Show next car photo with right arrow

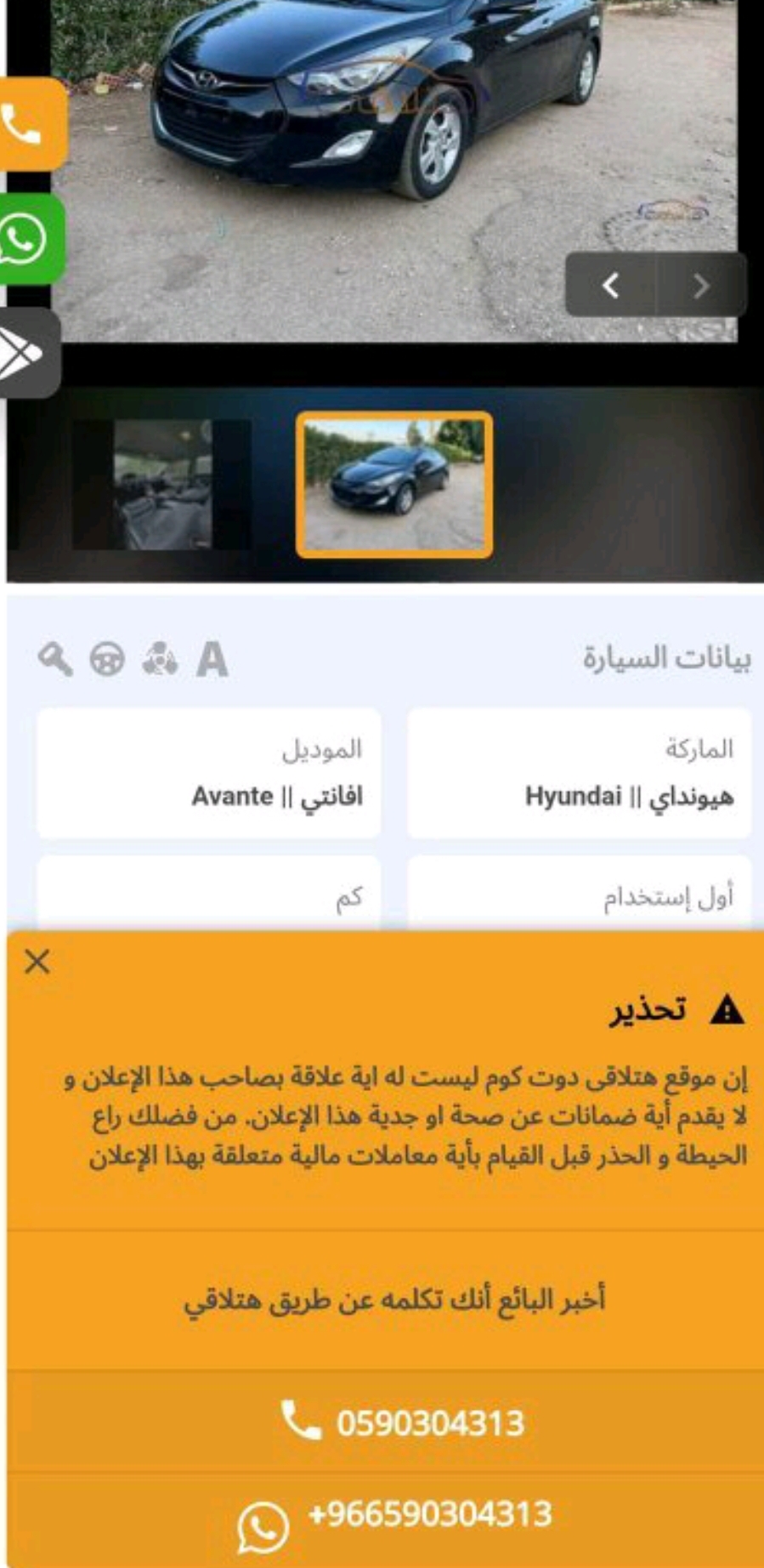[701, 286]
